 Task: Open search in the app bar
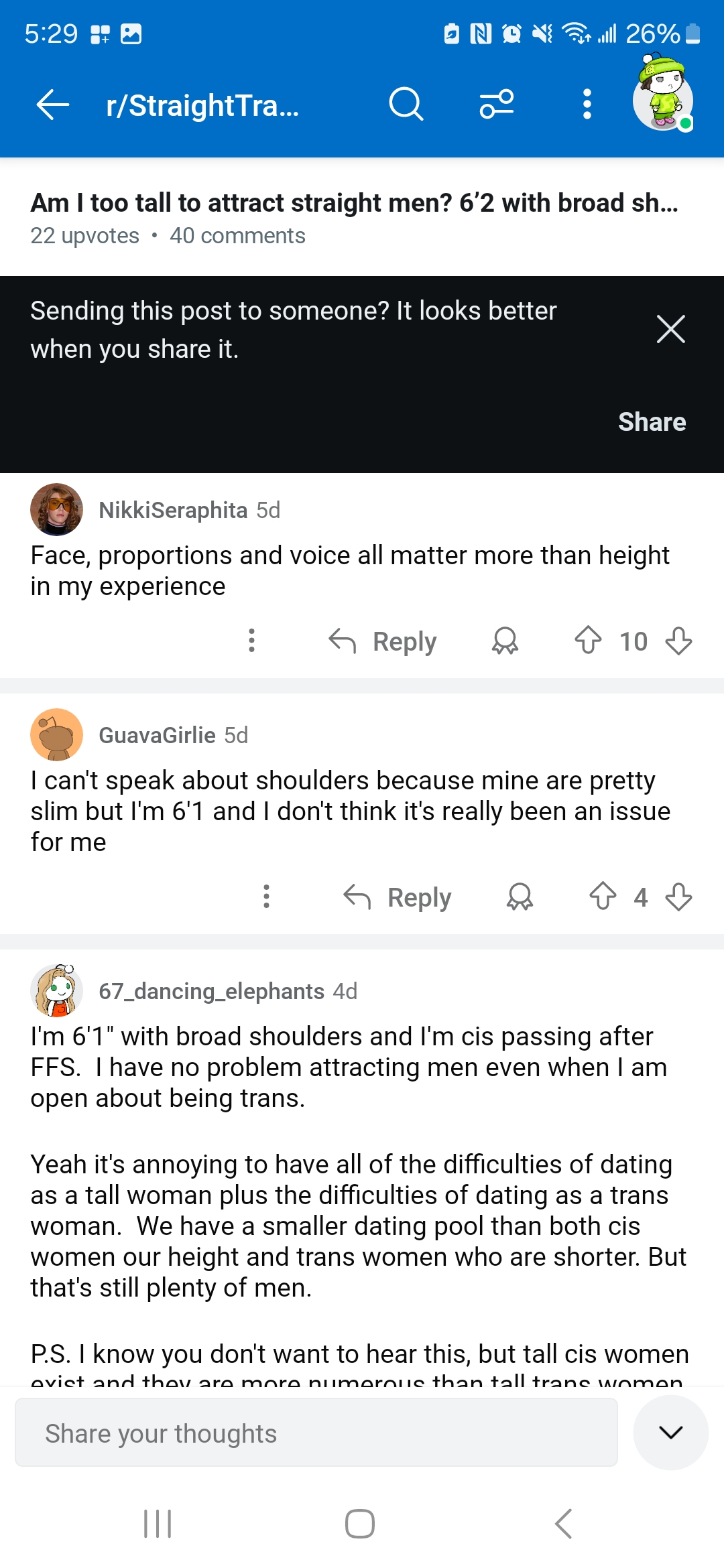coord(406,104)
